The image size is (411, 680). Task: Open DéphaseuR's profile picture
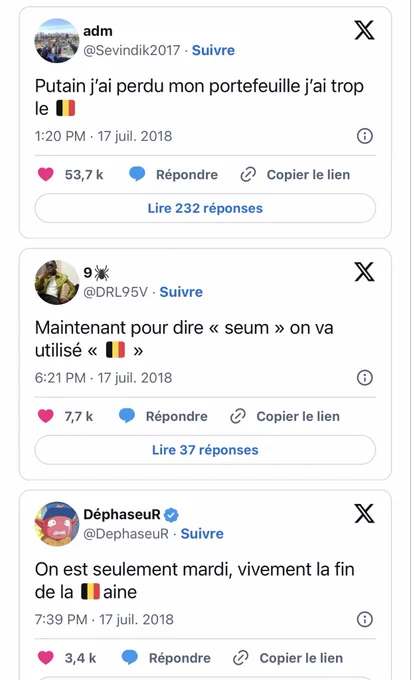tap(57, 524)
